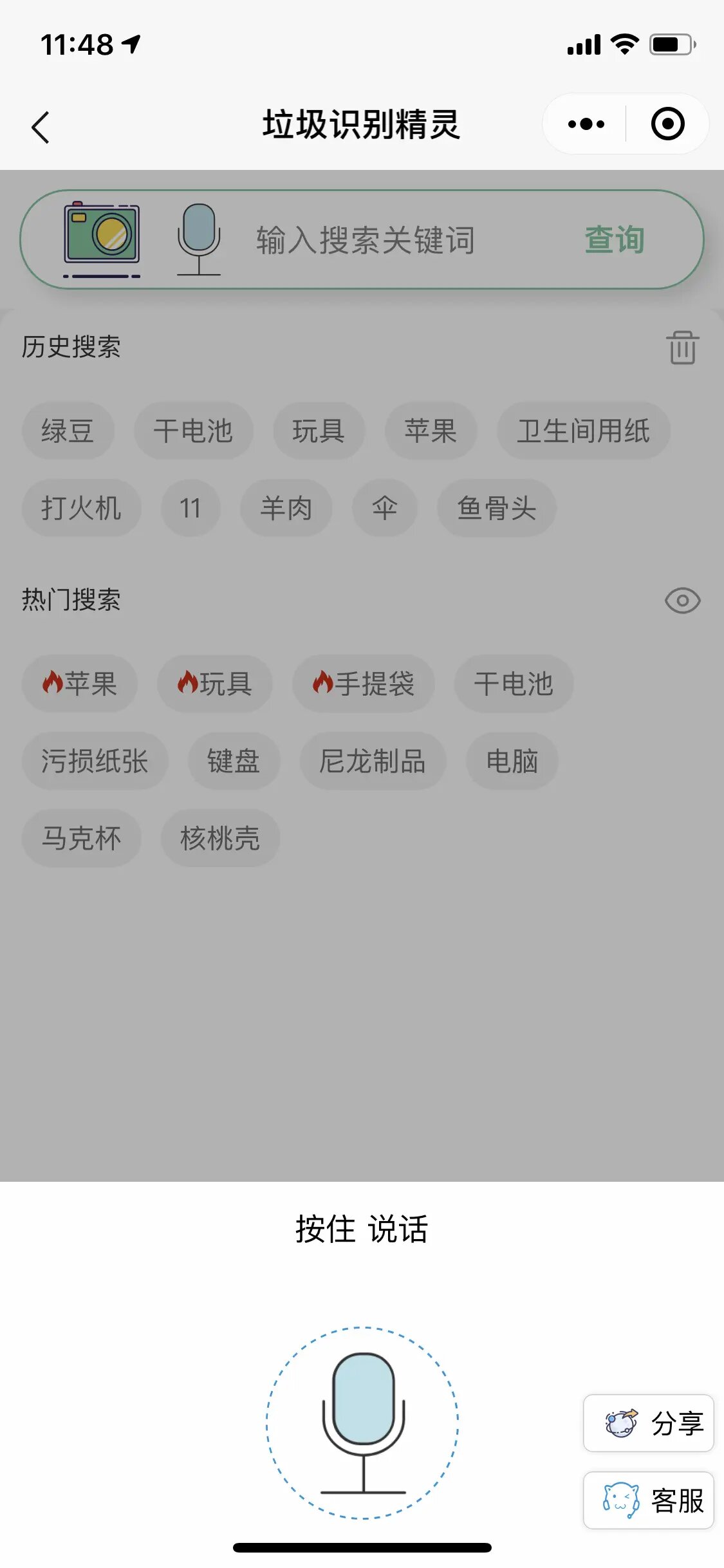Open the 分享 share button
724x1568 pixels.
coord(648,1423)
